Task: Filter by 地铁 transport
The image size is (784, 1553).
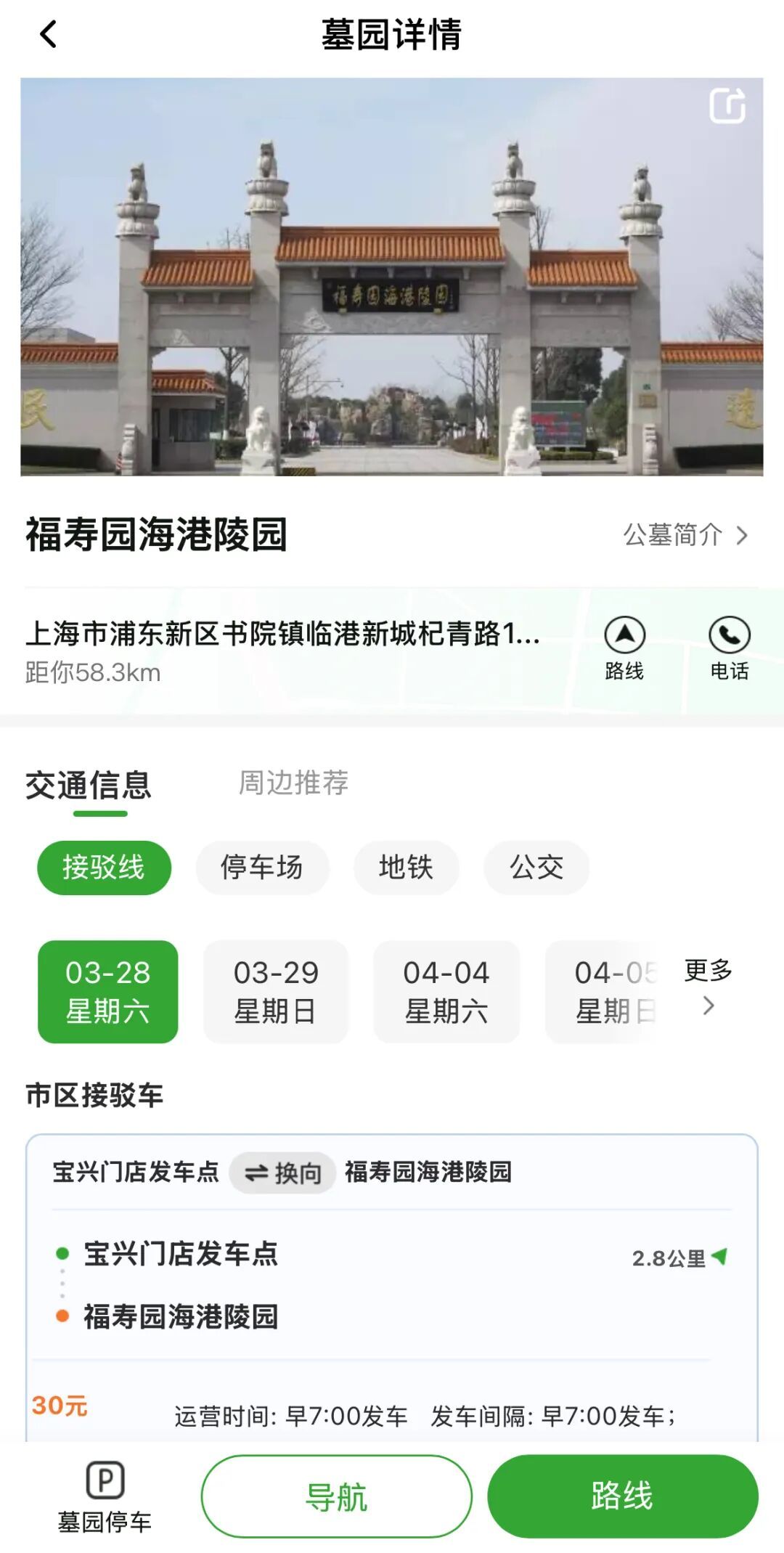Action: pos(406,868)
